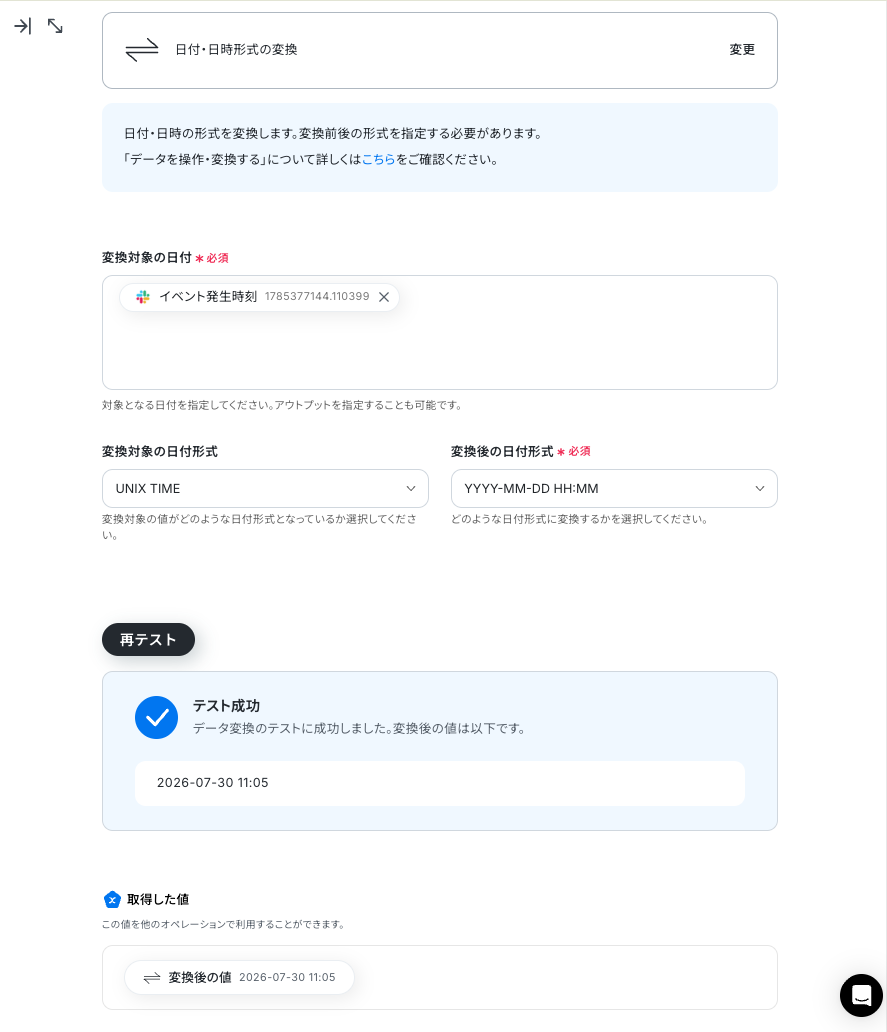Remove the イベント発生時刻 chip
Viewport: 887px width, 1032px height.
pyautogui.click(x=384, y=297)
